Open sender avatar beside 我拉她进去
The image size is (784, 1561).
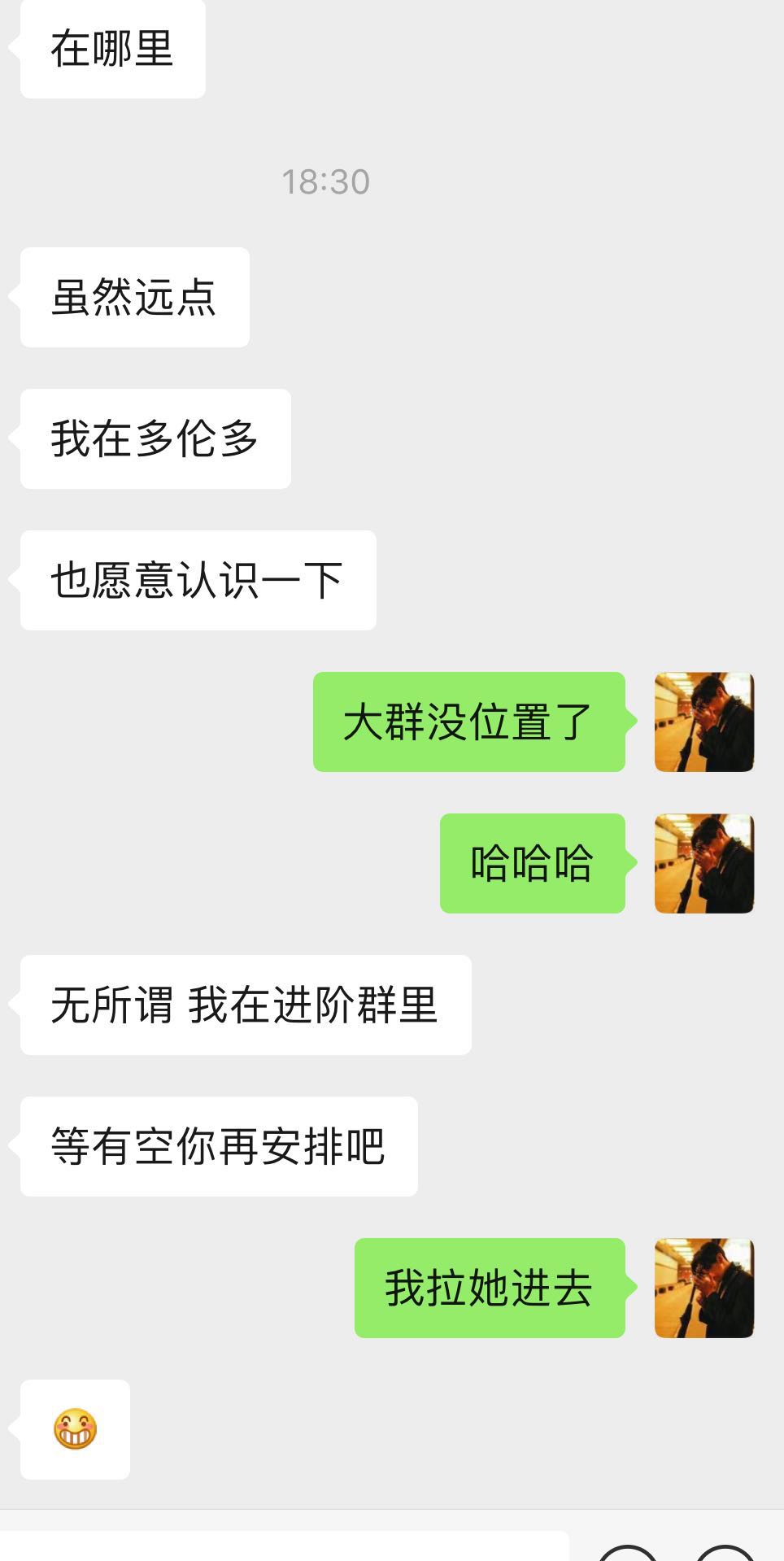704,1288
